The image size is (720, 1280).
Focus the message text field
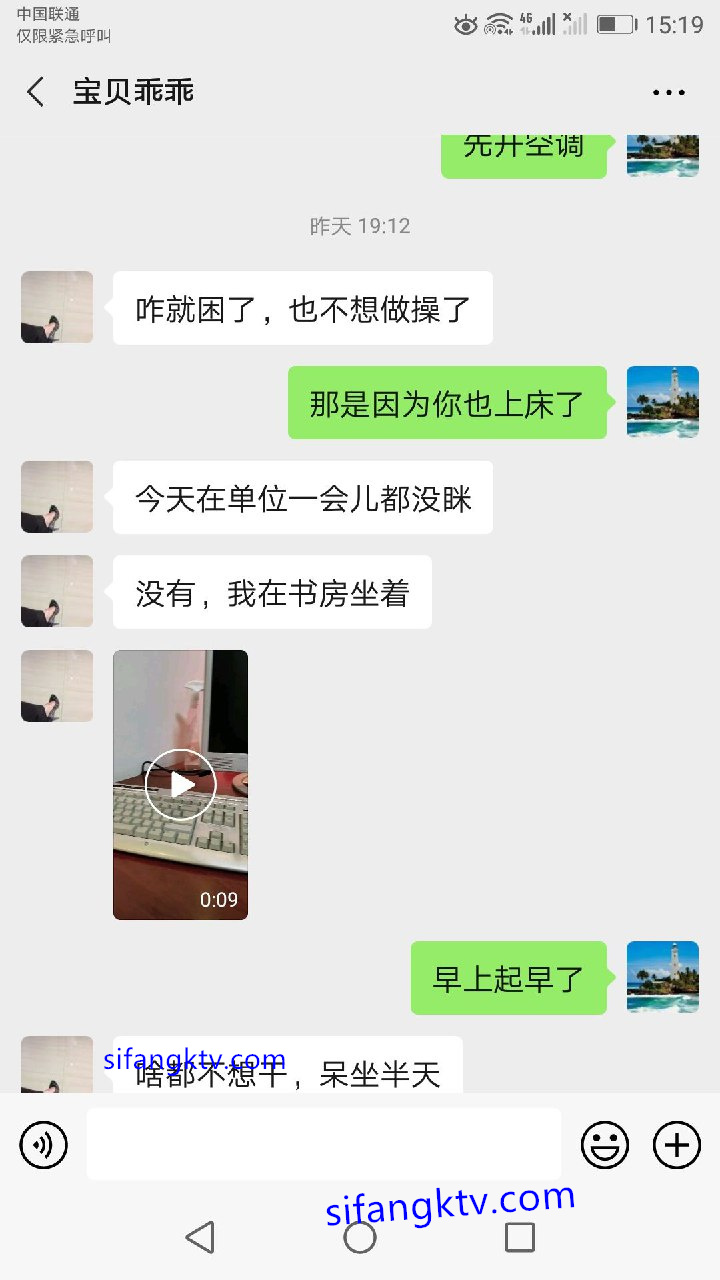[323, 1144]
